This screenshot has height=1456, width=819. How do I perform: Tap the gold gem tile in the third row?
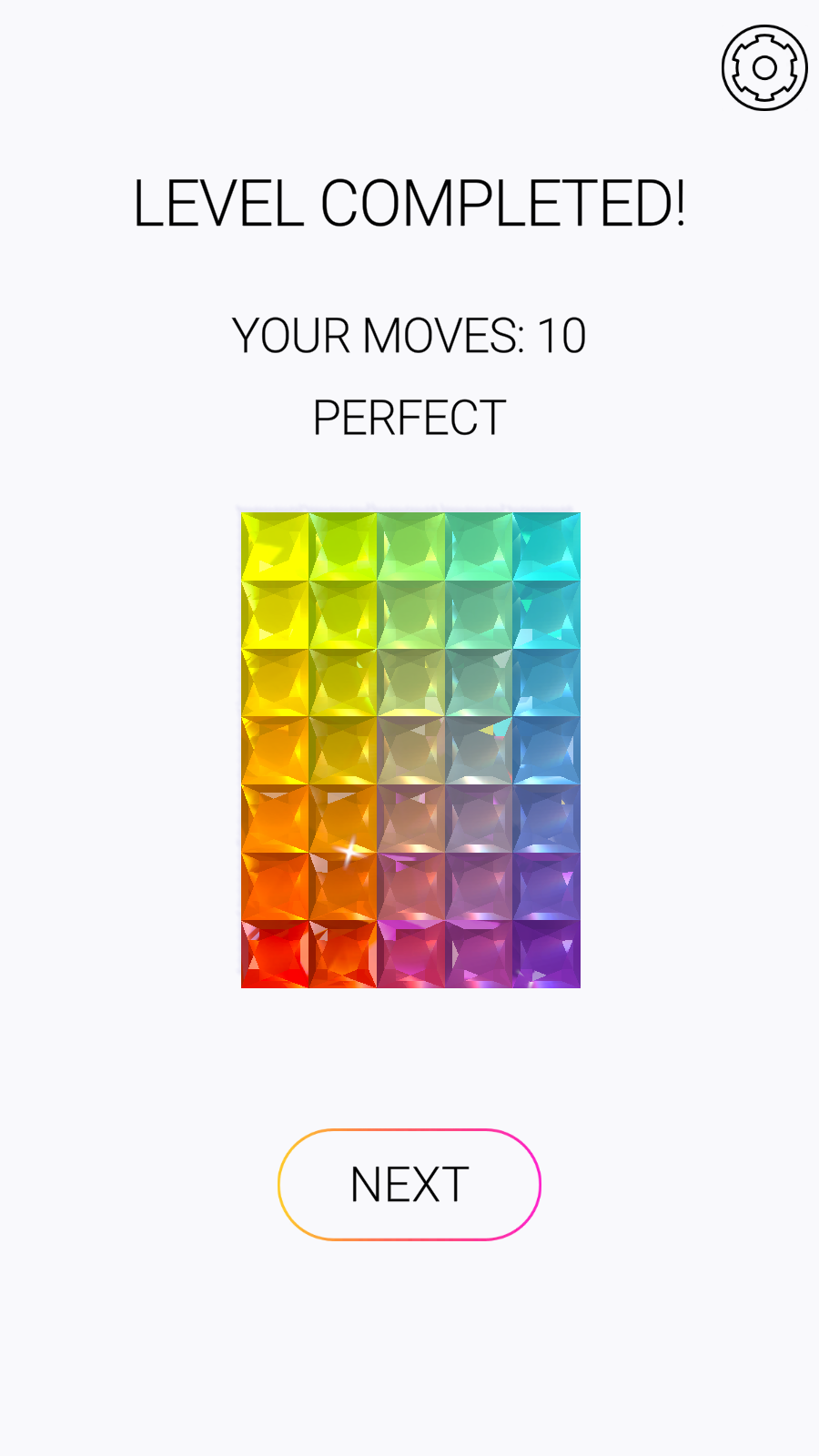click(x=273, y=681)
